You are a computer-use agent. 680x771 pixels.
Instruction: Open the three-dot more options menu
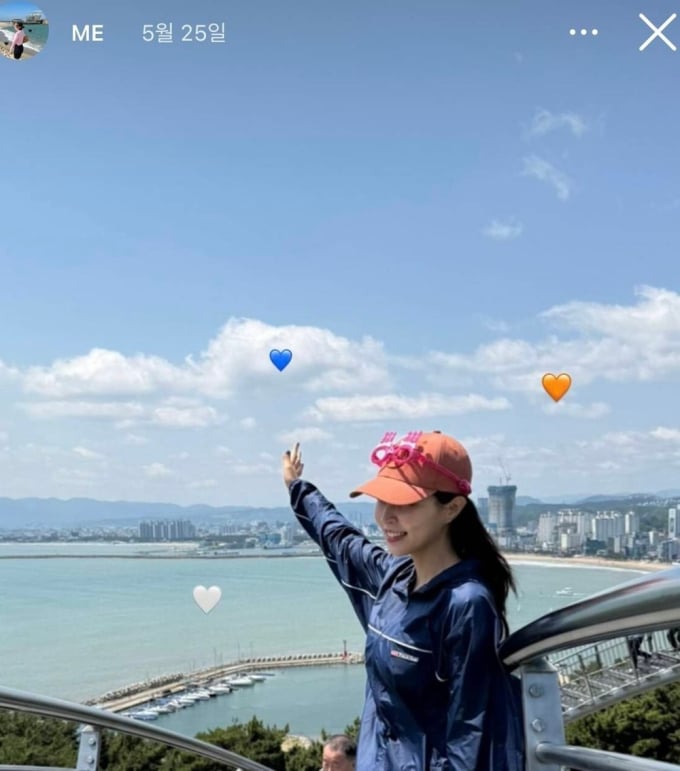583,32
